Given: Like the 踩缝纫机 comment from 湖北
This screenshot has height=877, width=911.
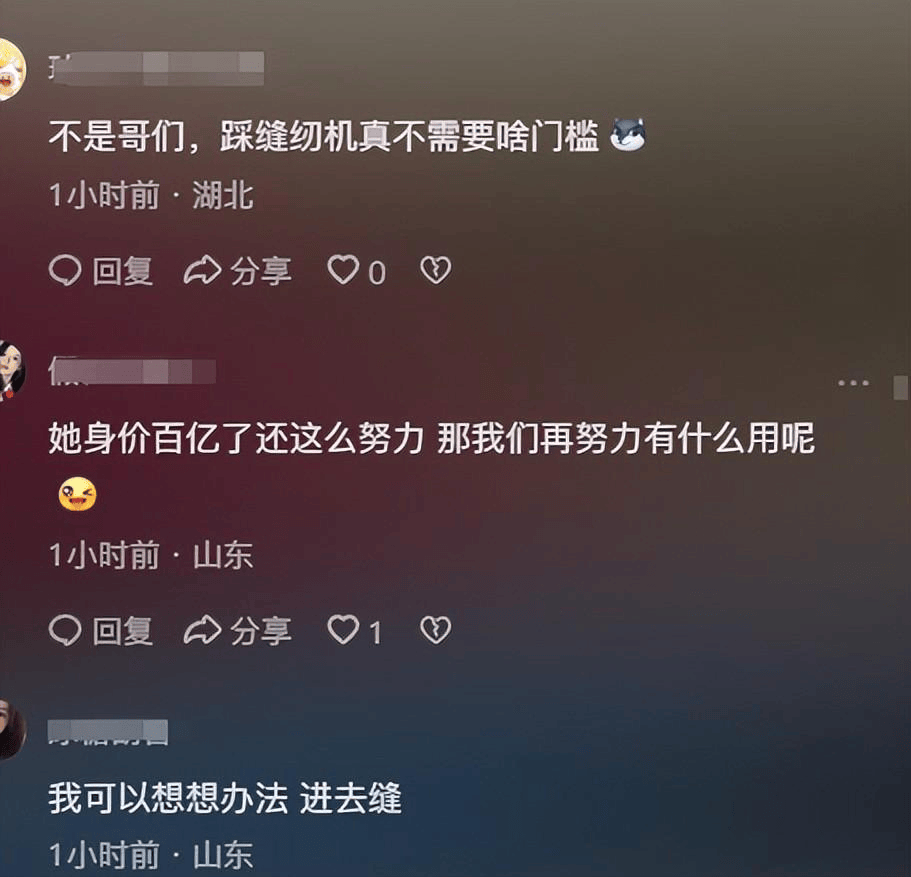Looking at the screenshot, I should (x=344, y=270).
